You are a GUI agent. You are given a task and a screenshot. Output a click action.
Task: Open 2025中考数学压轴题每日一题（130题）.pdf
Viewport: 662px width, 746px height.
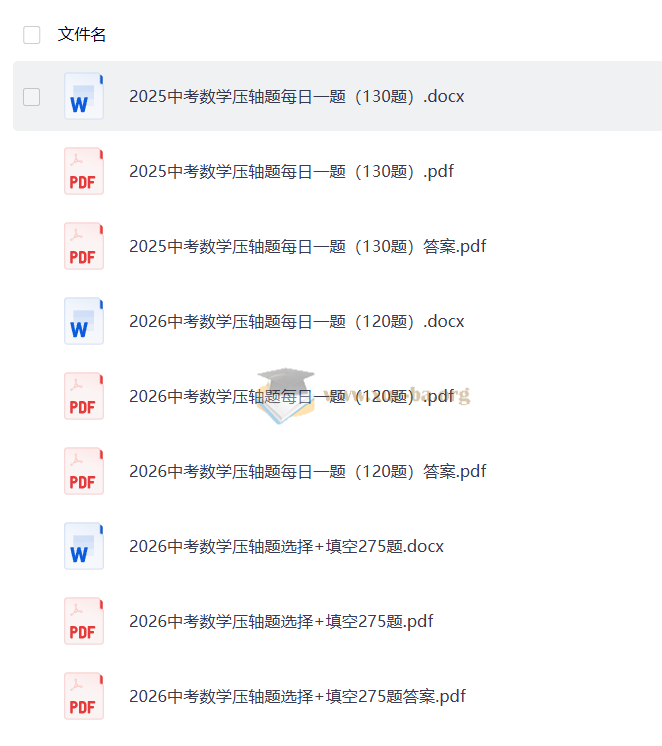pyautogui.click(x=291, y=172)
